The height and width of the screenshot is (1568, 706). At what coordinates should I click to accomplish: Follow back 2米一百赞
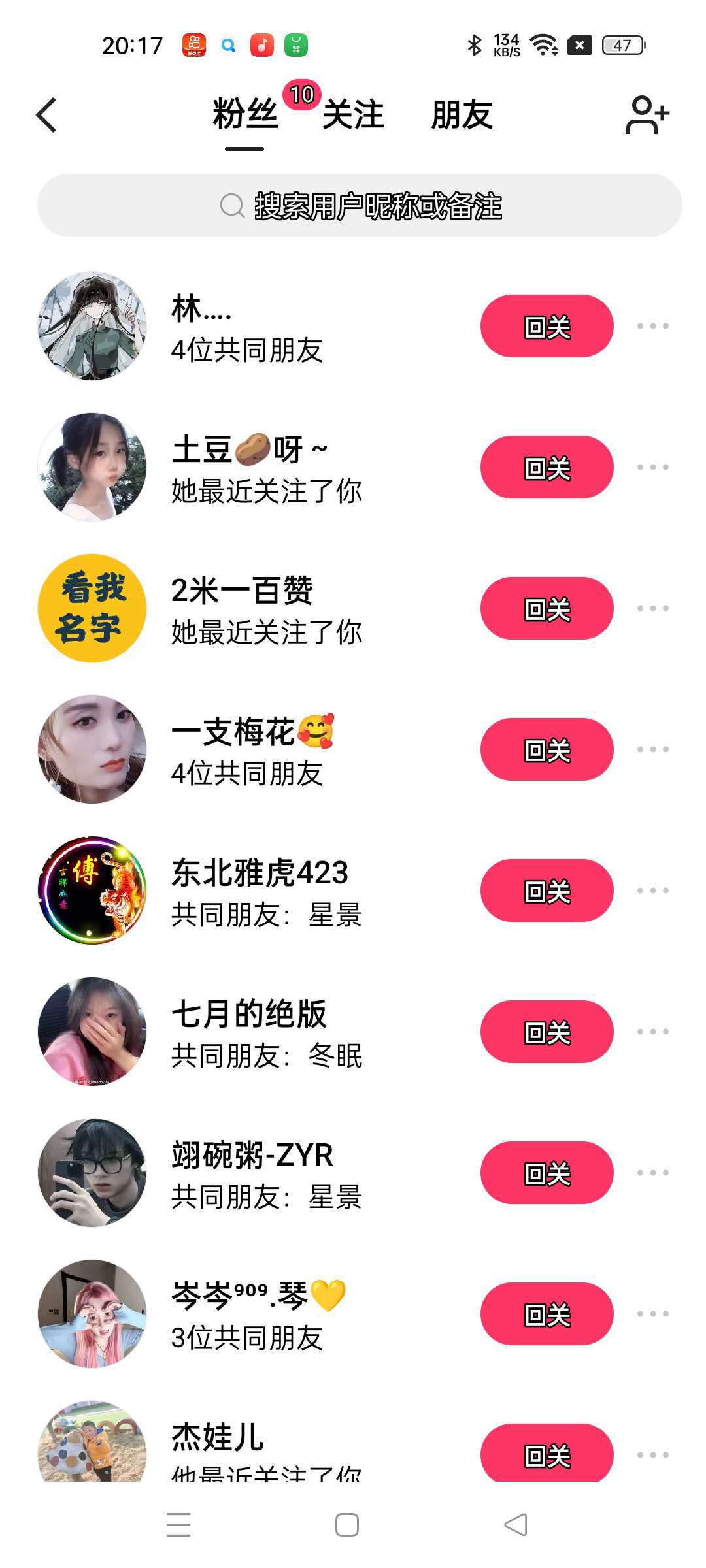click(546, 608)
